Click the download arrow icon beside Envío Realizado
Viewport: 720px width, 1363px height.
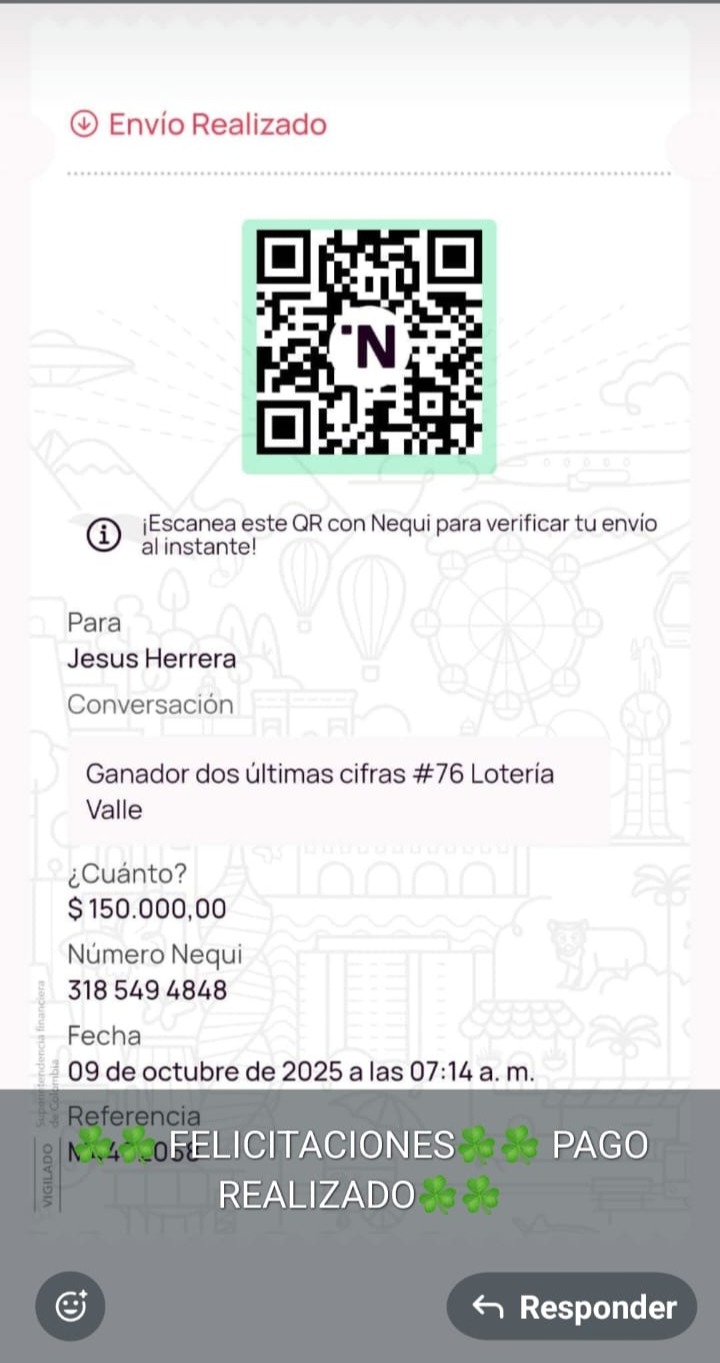[86, 124]
